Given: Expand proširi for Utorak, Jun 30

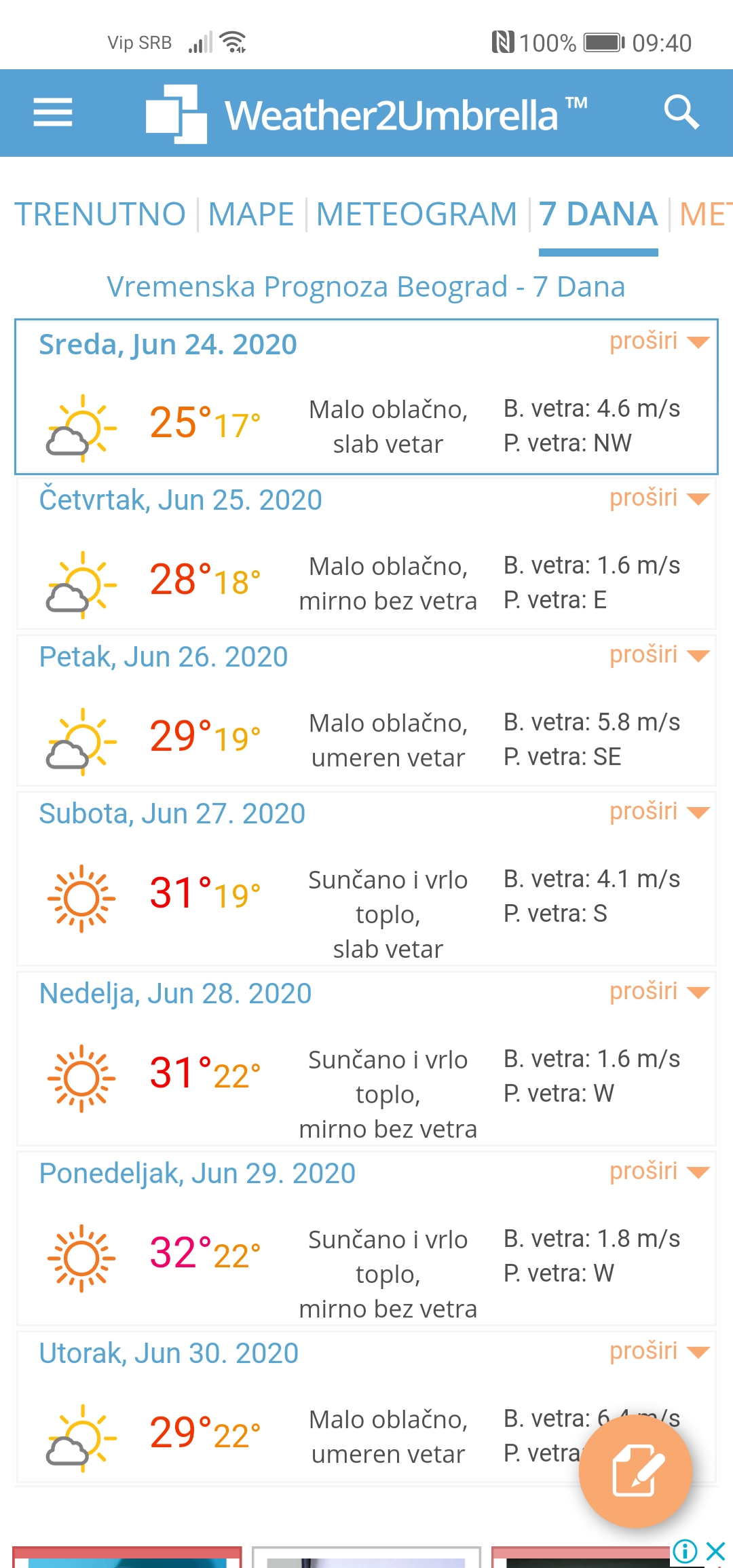Looking at the screenshot, I should 659,1351.
